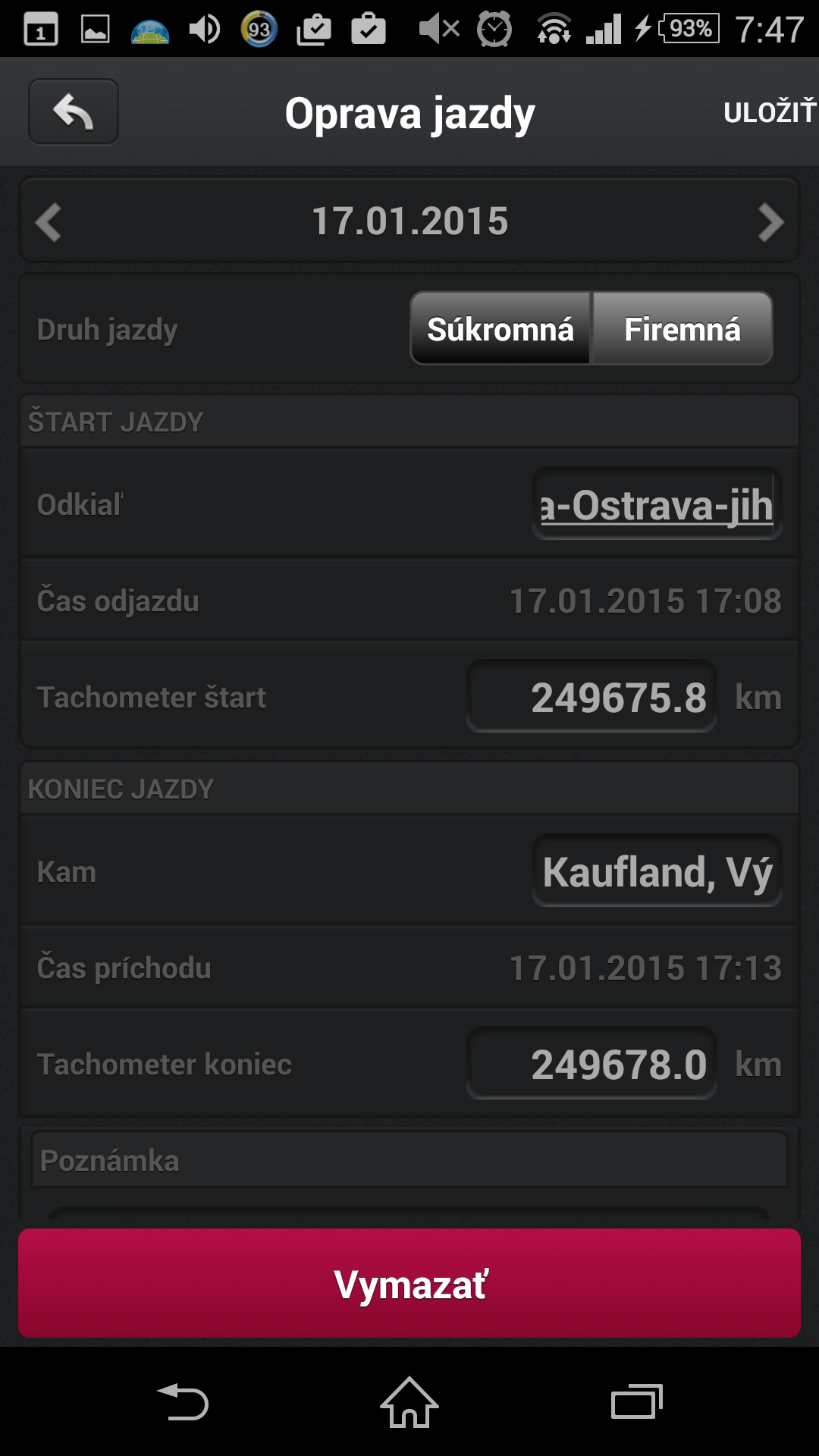This screenshot has height=1456, width=819.
Task: Delete the trip with Vymazať
Action: [x=409, y=1284]
